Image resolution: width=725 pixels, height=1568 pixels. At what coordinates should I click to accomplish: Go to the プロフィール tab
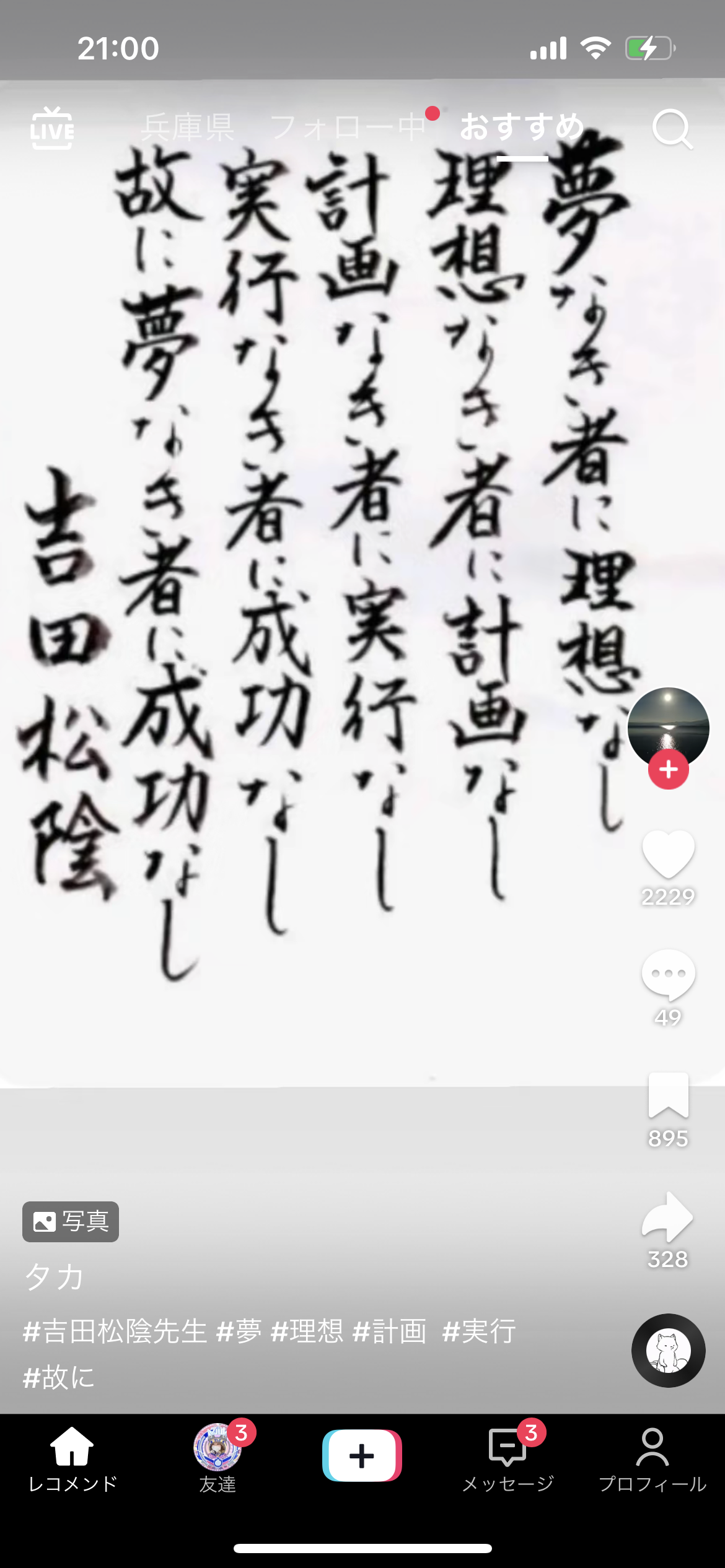[x=652, y=1459]
